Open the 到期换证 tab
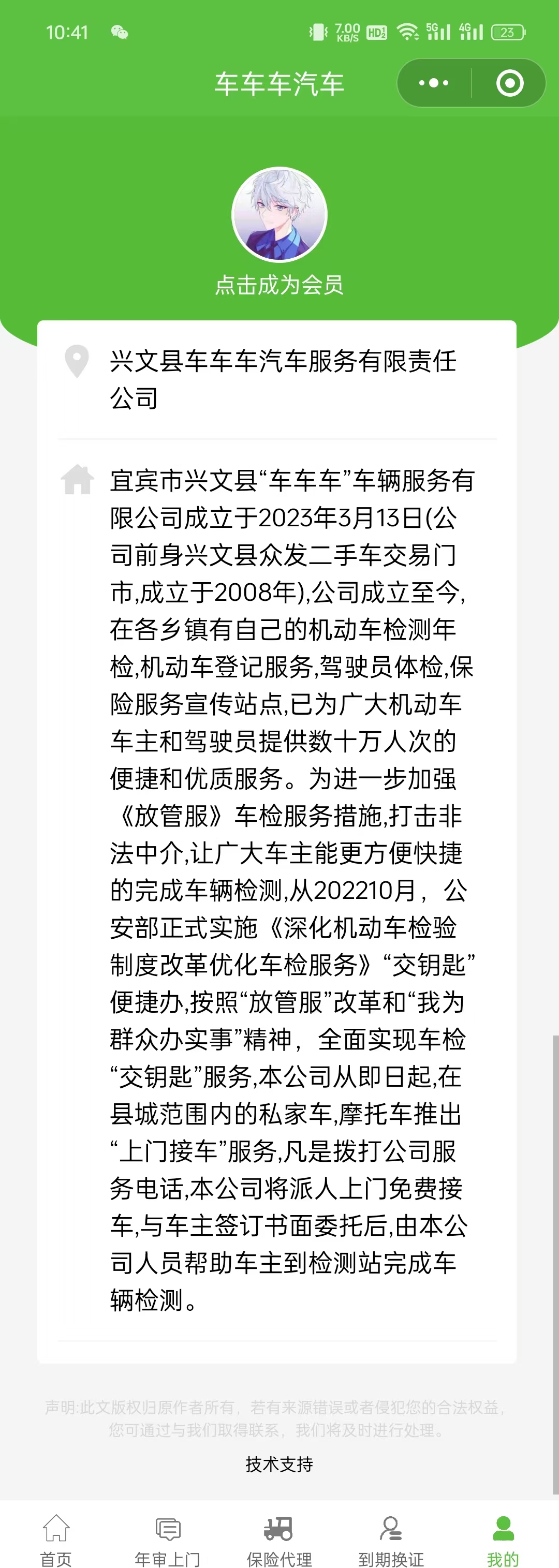Viewport: 559px width, 1568px height. click(391, 1540)
